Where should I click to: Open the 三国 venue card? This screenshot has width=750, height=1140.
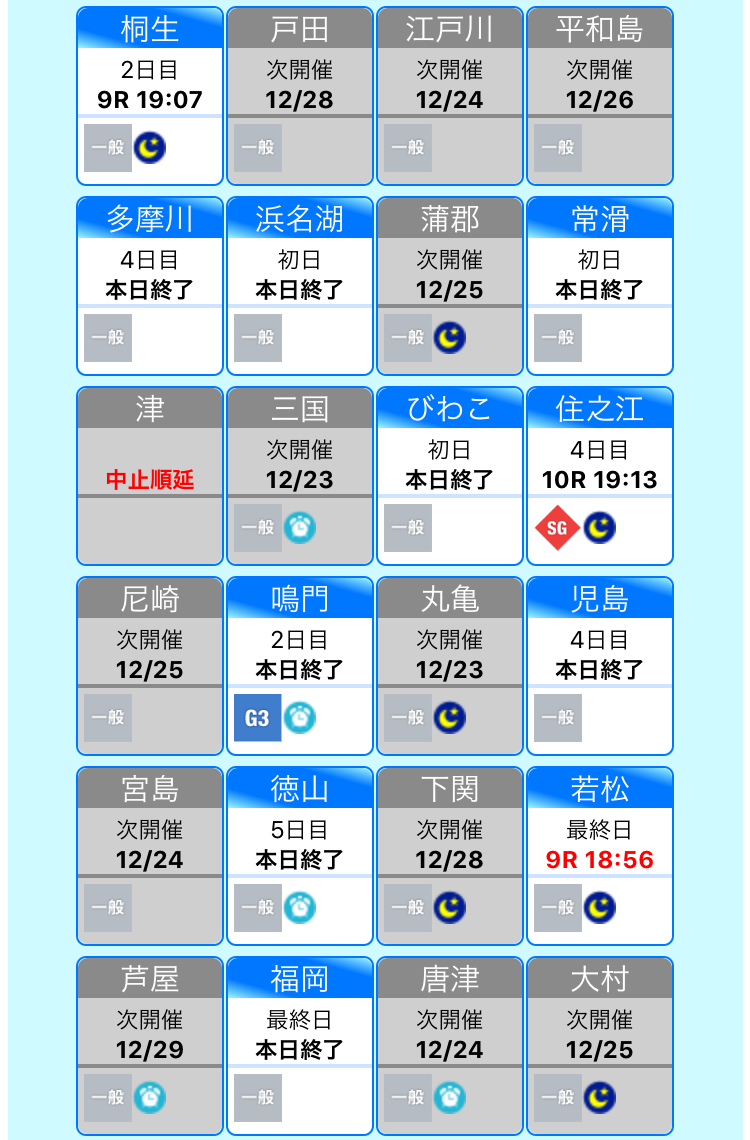300,476
